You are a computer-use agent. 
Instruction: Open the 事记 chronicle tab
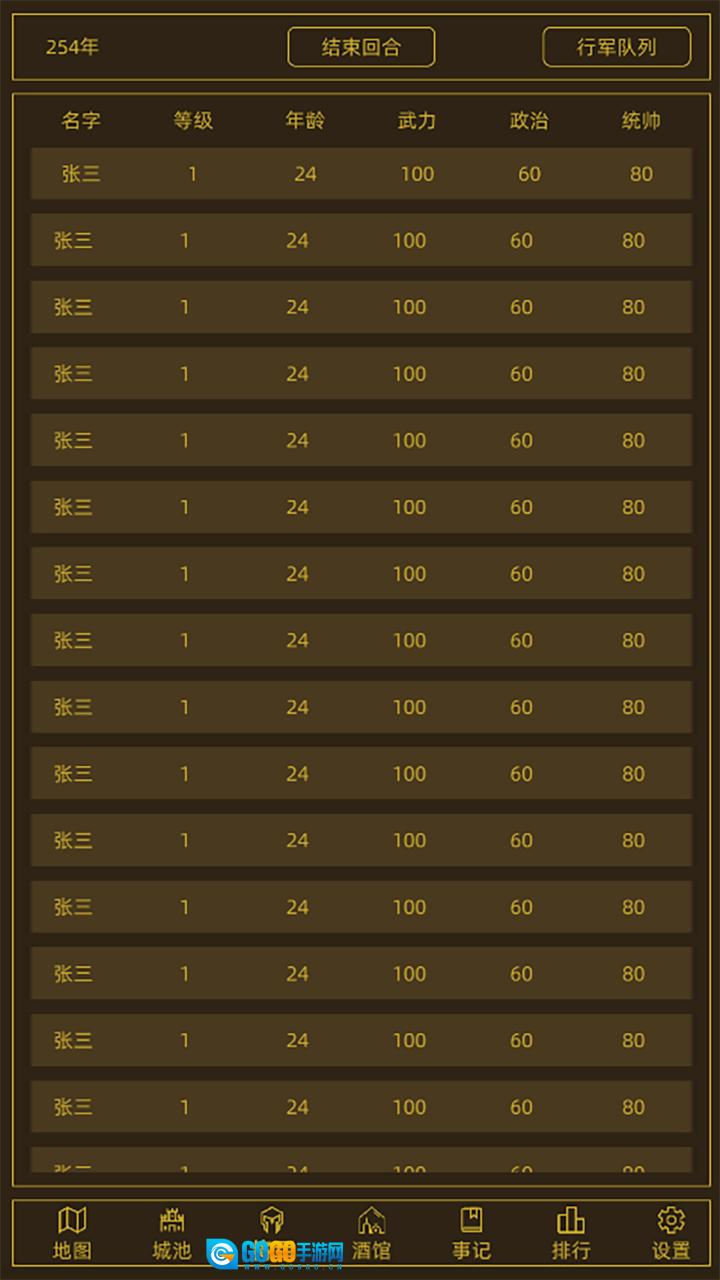tap(471, 1233)
